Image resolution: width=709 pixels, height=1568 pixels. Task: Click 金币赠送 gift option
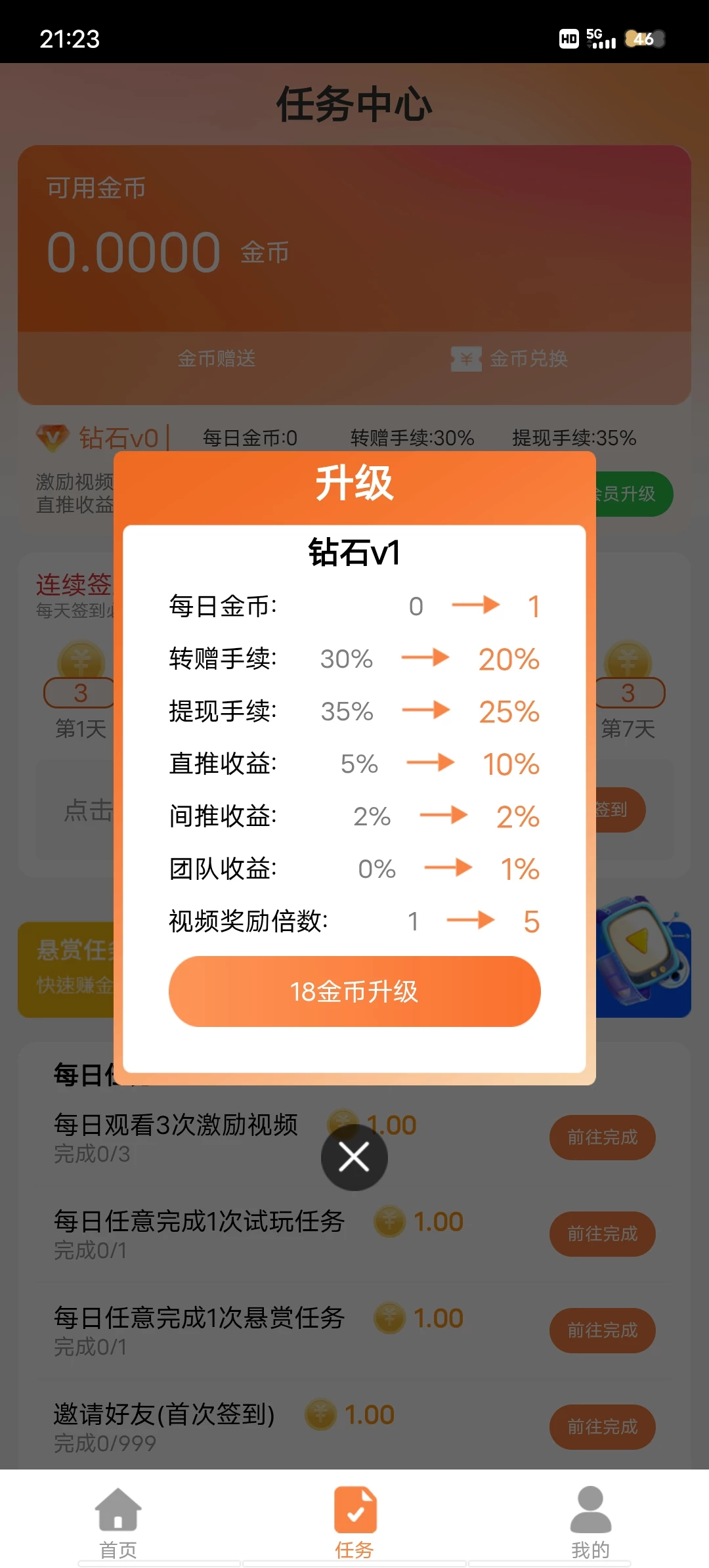[x=217, y=359]
